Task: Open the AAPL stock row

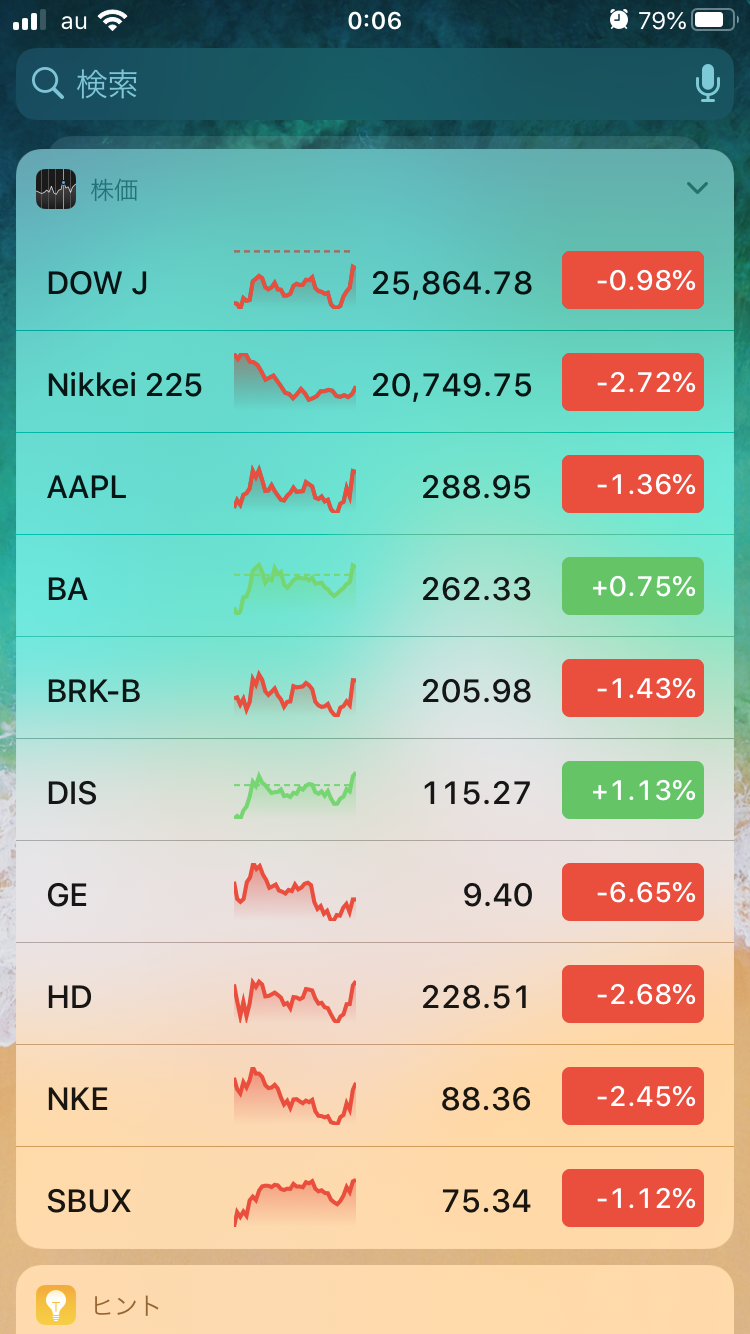Action: (x=375, y=486)
